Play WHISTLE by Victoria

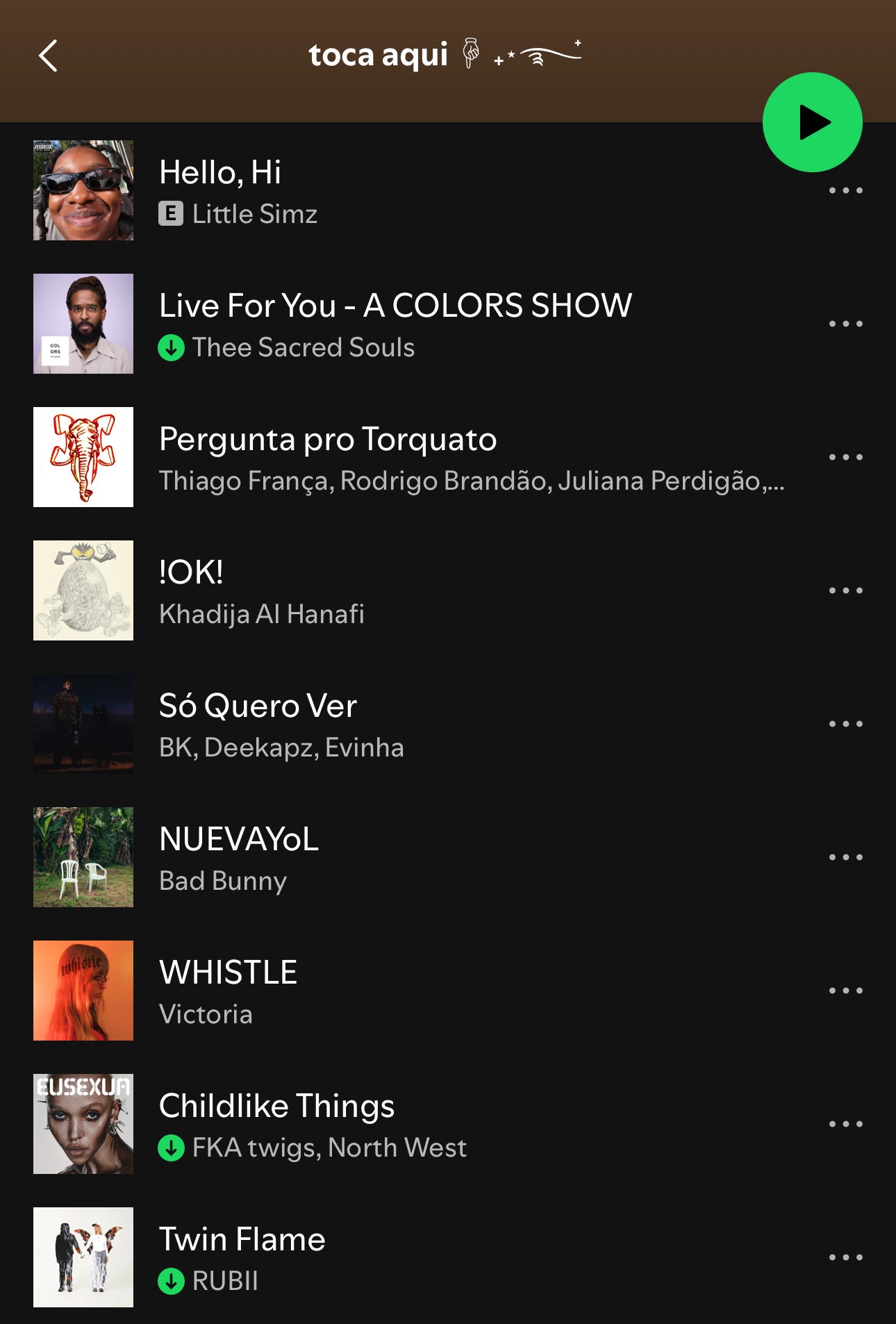click(228, 973)
